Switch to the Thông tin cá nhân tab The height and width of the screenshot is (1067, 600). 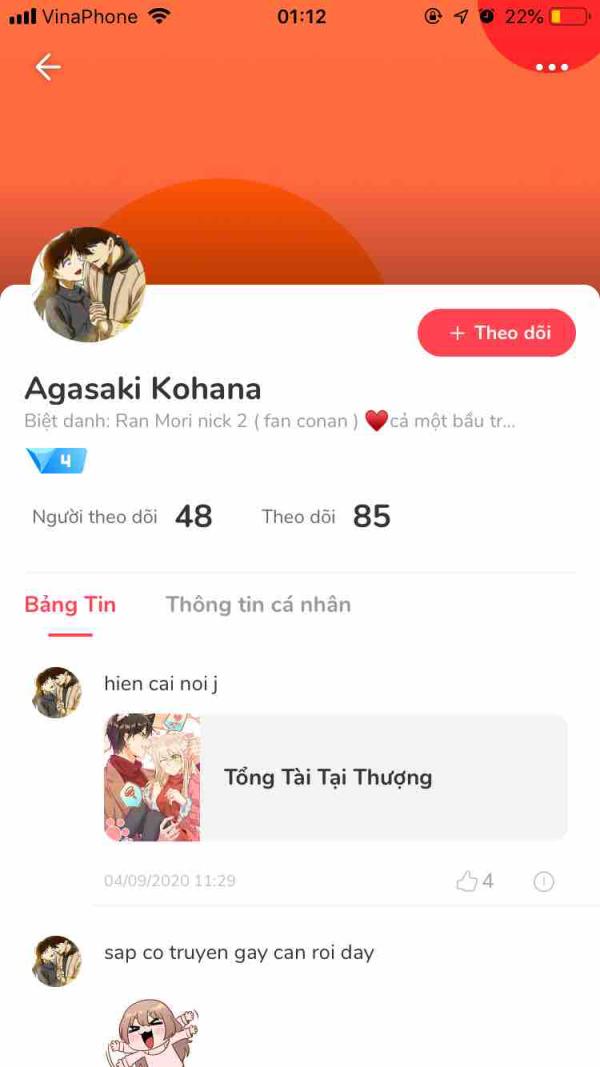(x=258, y=605)
